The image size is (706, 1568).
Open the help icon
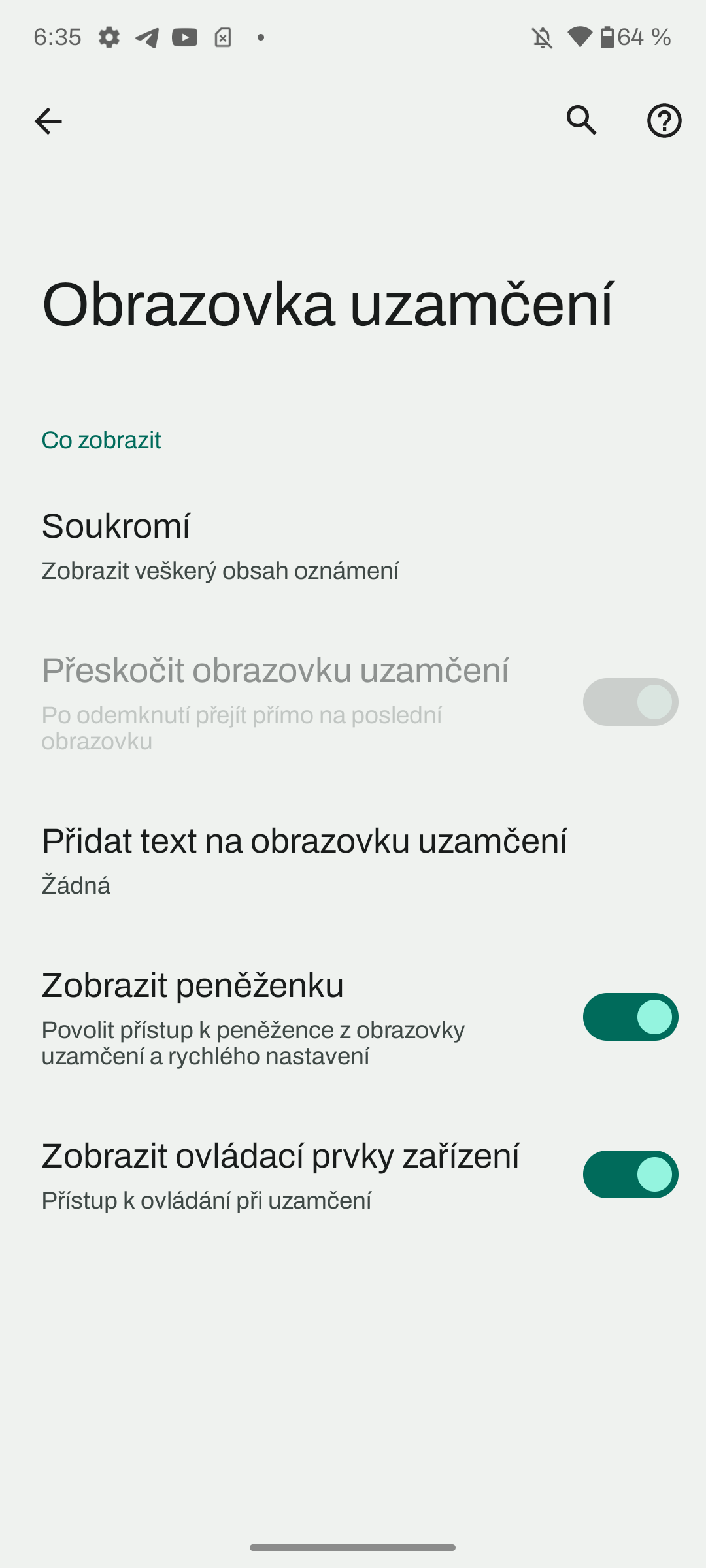click(664, 121)
